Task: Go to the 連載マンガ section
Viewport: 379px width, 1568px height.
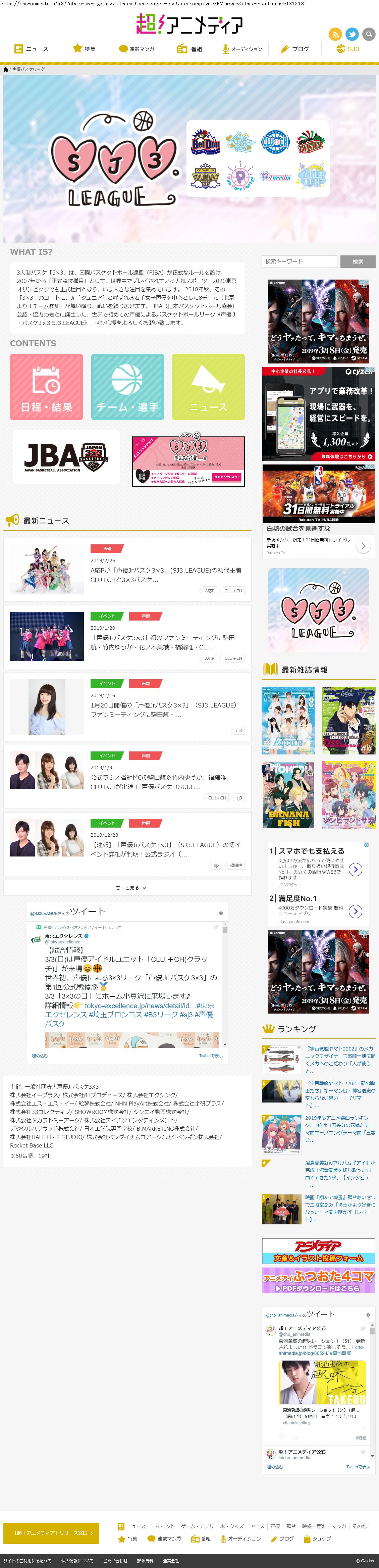Action: (x=136, y=49)
